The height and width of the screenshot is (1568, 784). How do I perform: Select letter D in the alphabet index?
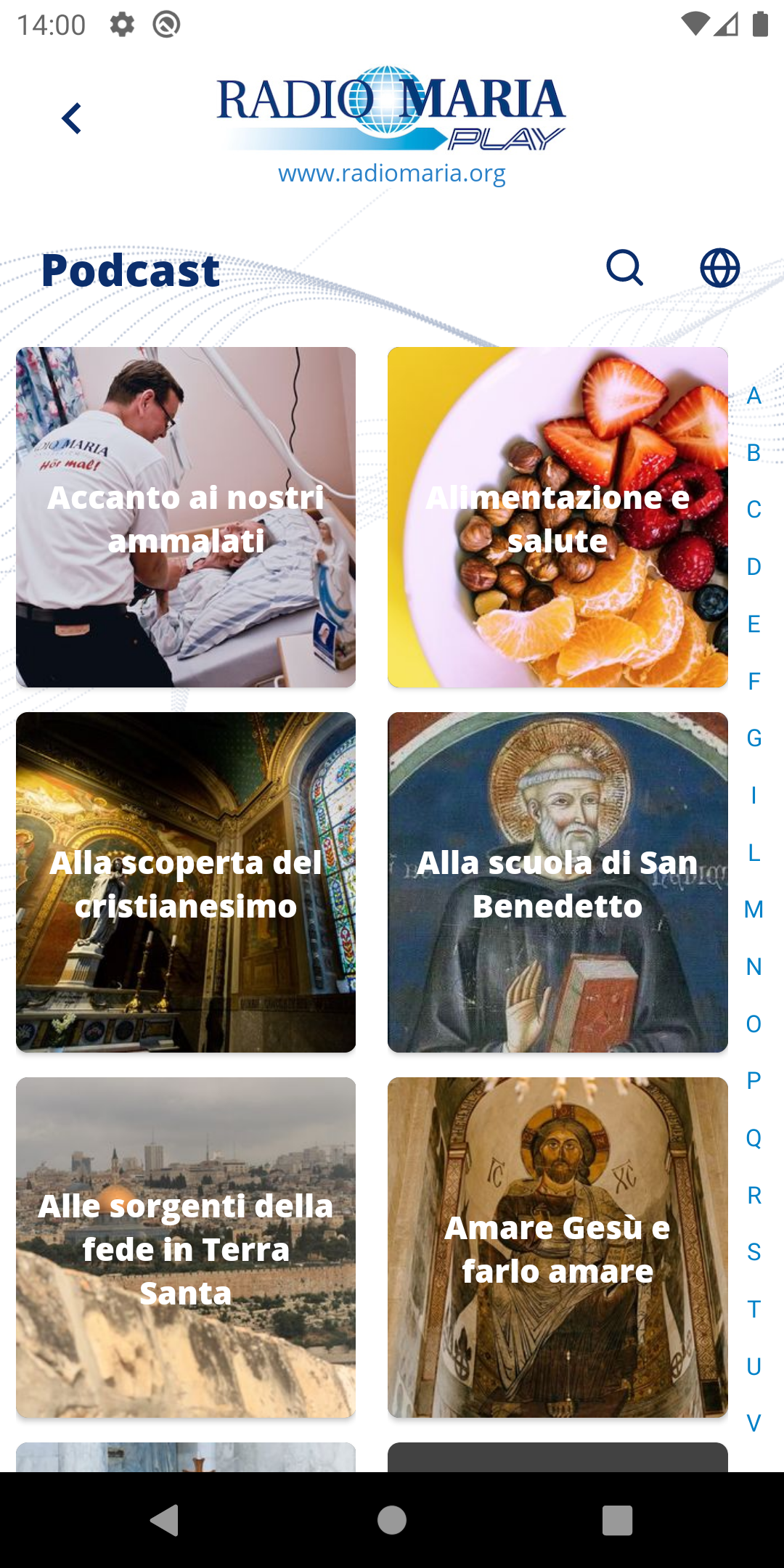(754, 567)
